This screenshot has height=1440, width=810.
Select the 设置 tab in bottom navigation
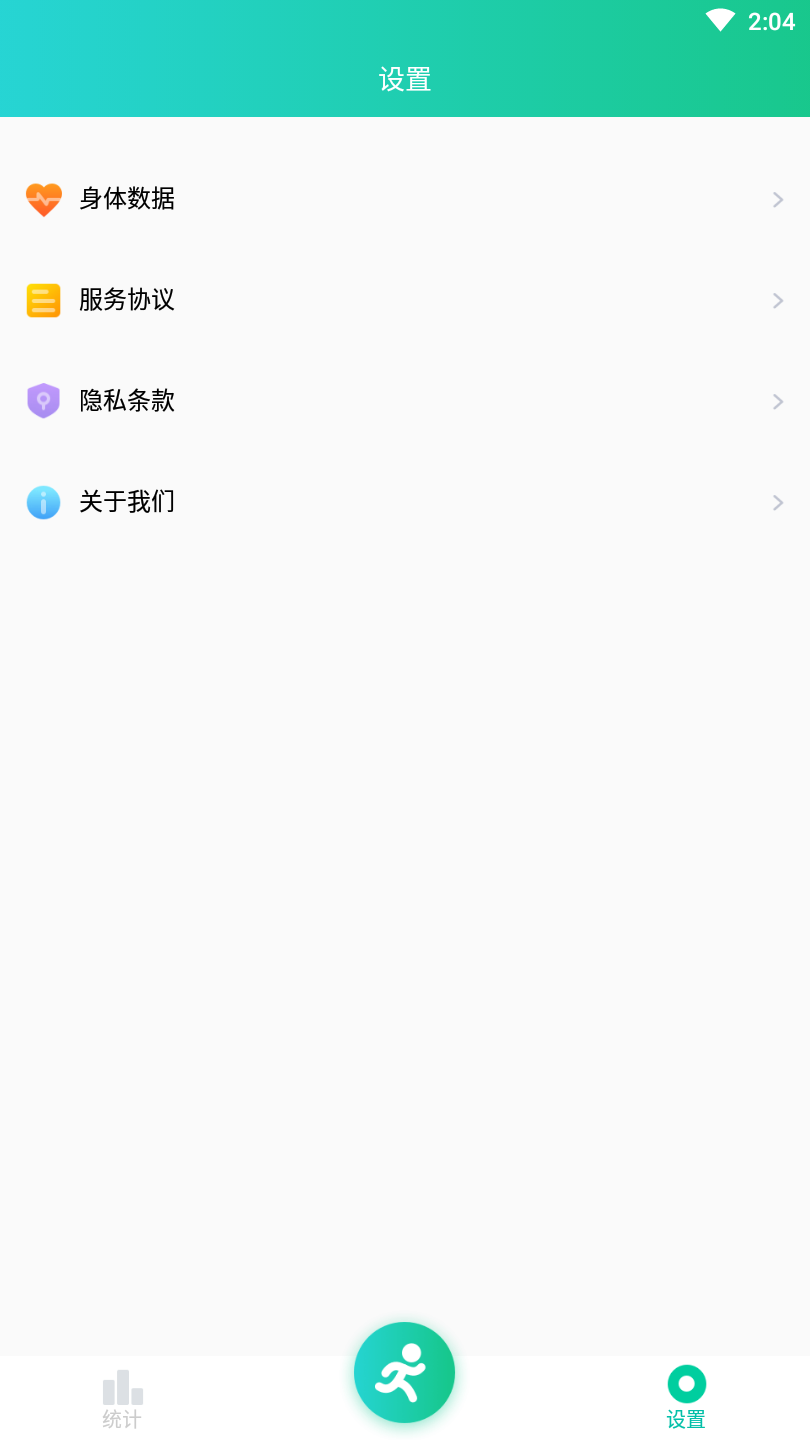pos(685,1400)
